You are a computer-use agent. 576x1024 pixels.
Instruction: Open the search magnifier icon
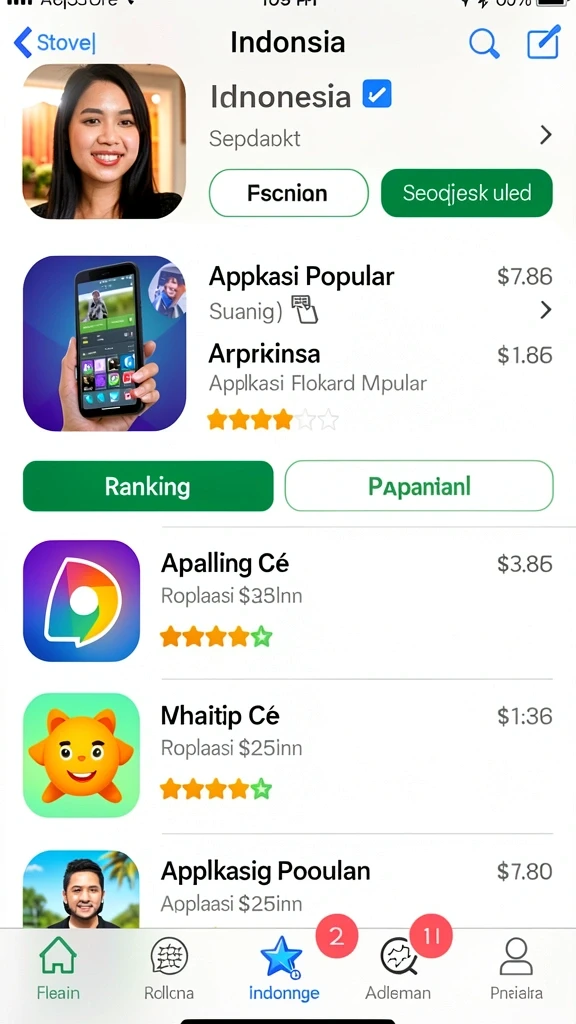[485, 43]
